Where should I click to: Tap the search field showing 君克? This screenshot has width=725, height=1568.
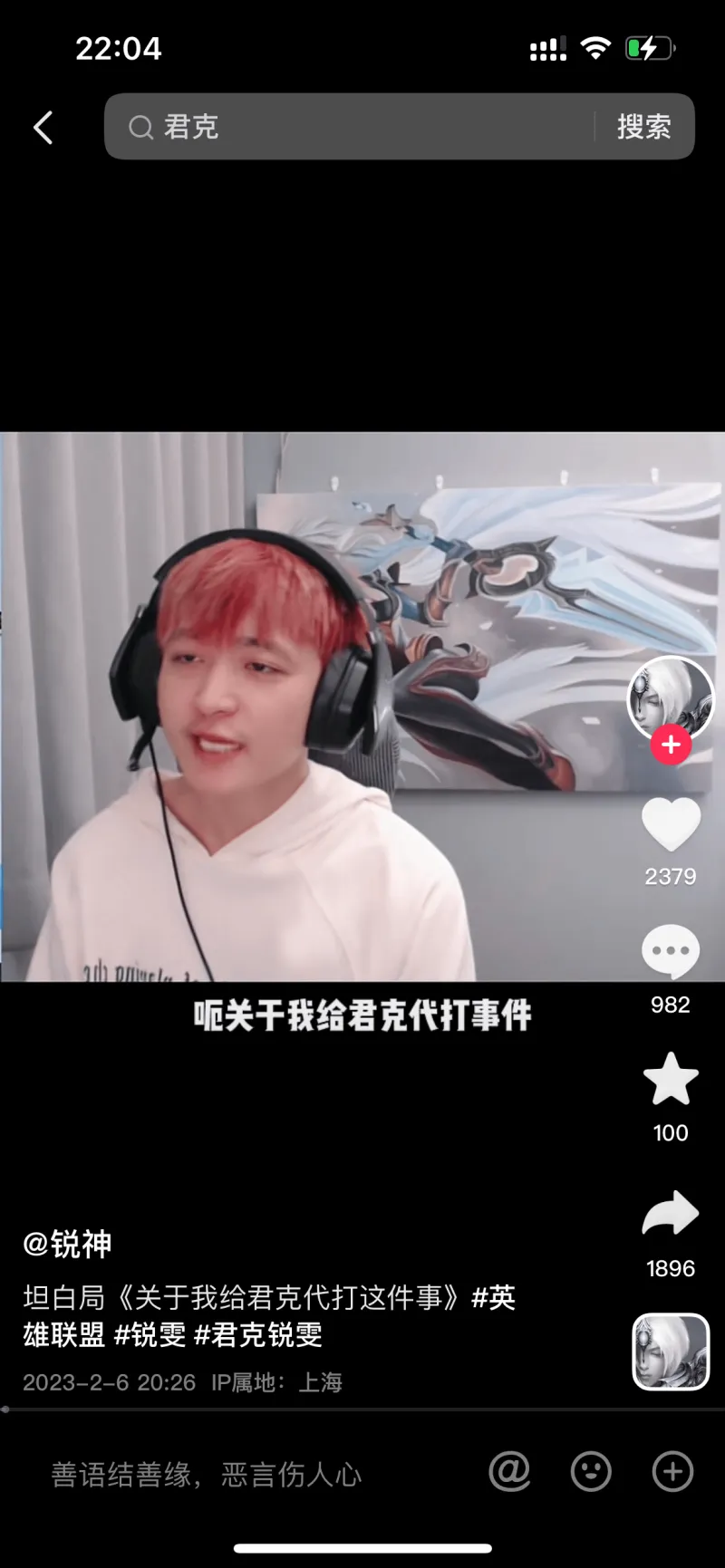point(353,127)
